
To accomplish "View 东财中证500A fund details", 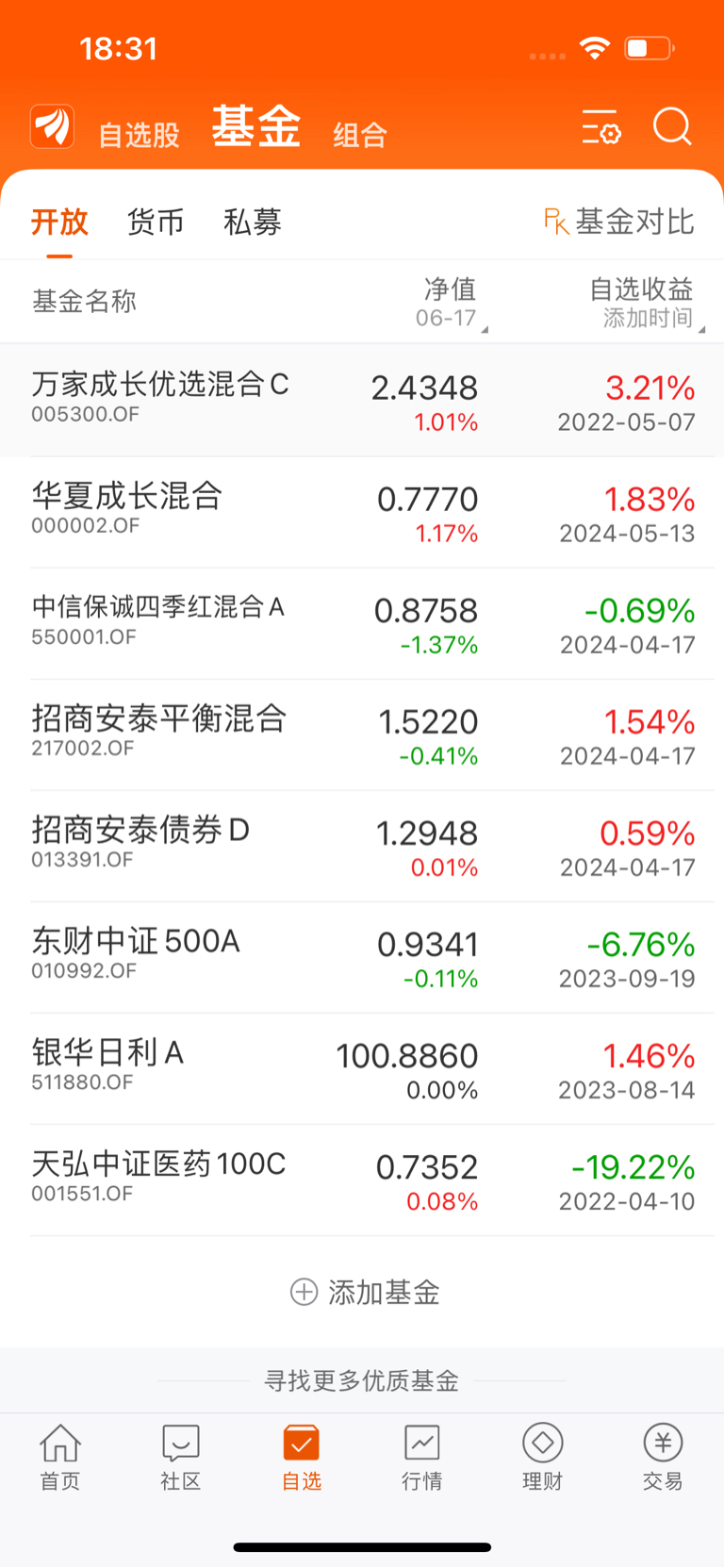I will [136, 955].
